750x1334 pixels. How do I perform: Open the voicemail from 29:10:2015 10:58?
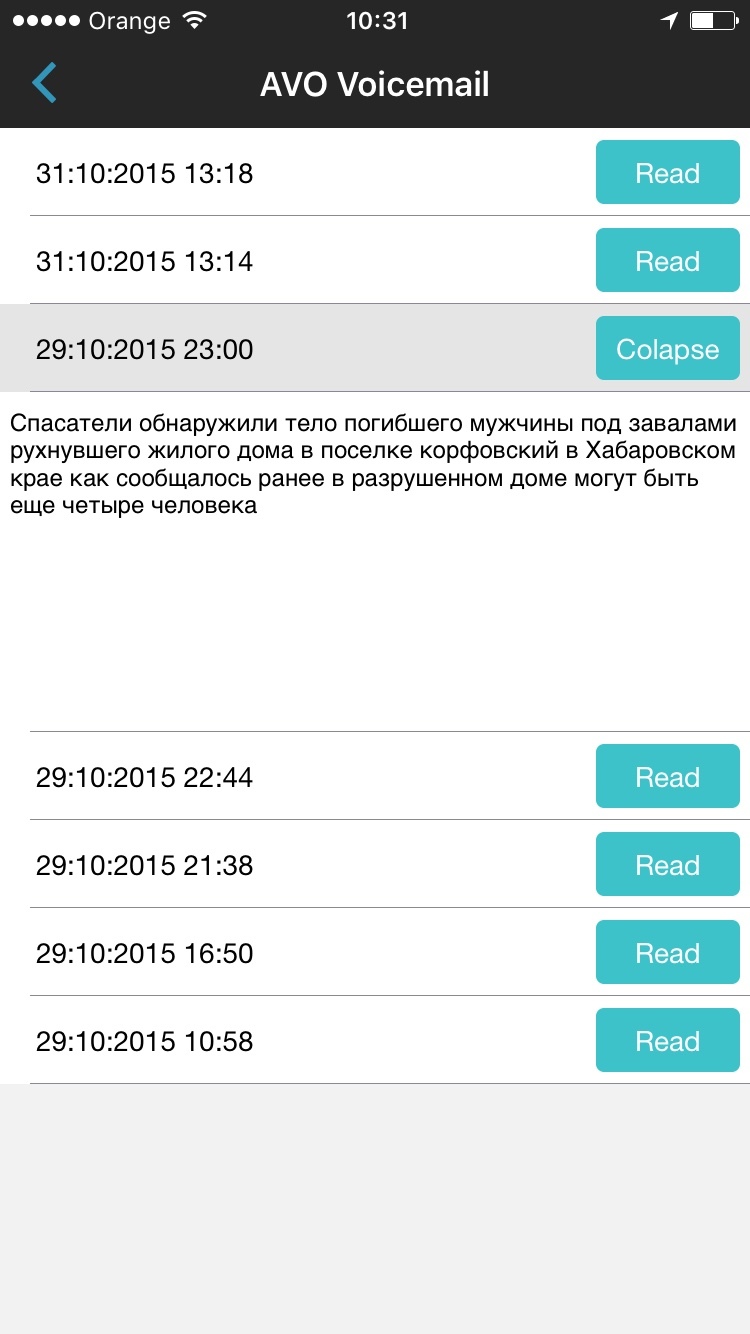[667, 1040]
